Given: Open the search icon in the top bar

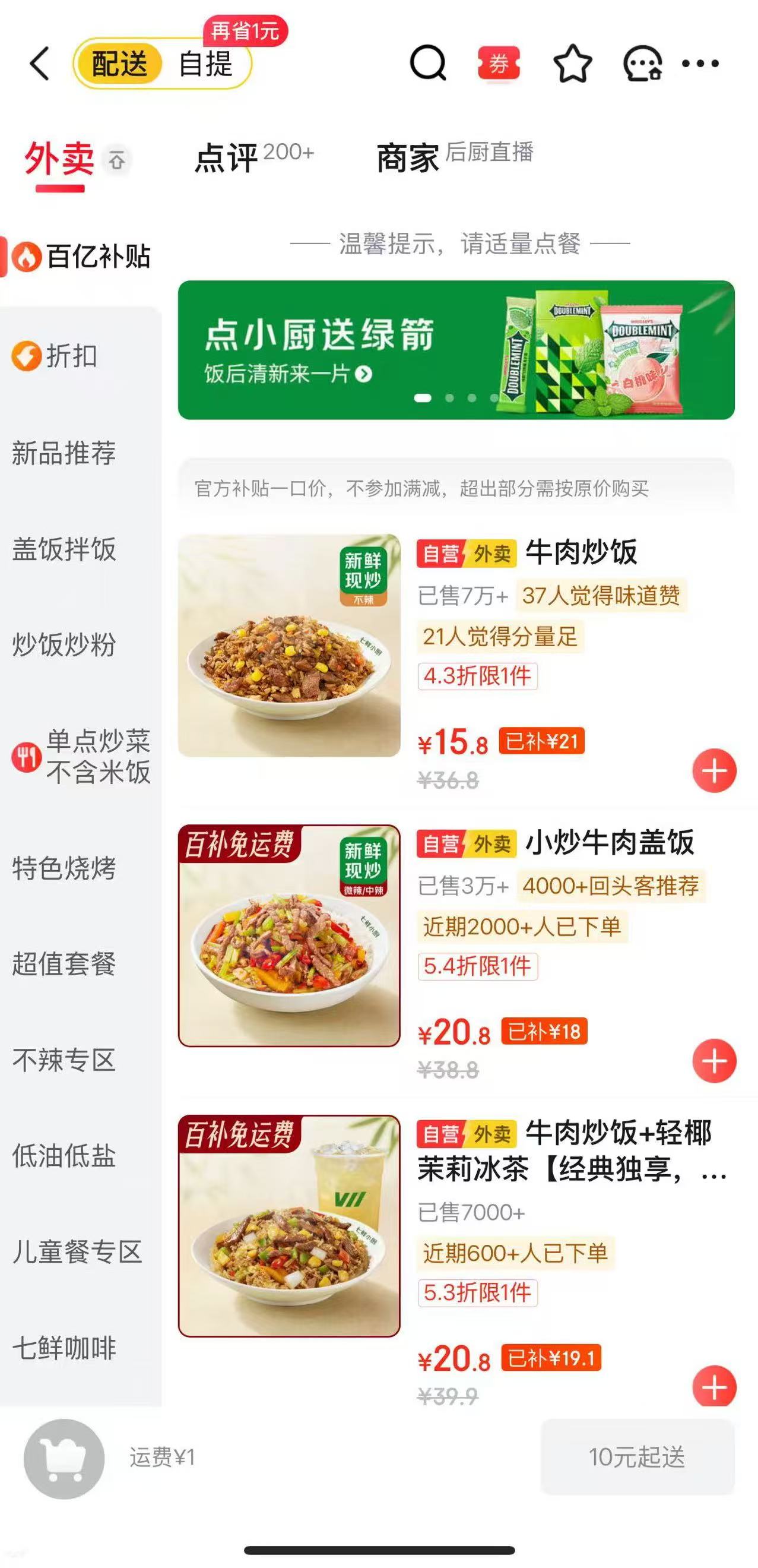Looking at the screenshot, I should coord(429,63).
